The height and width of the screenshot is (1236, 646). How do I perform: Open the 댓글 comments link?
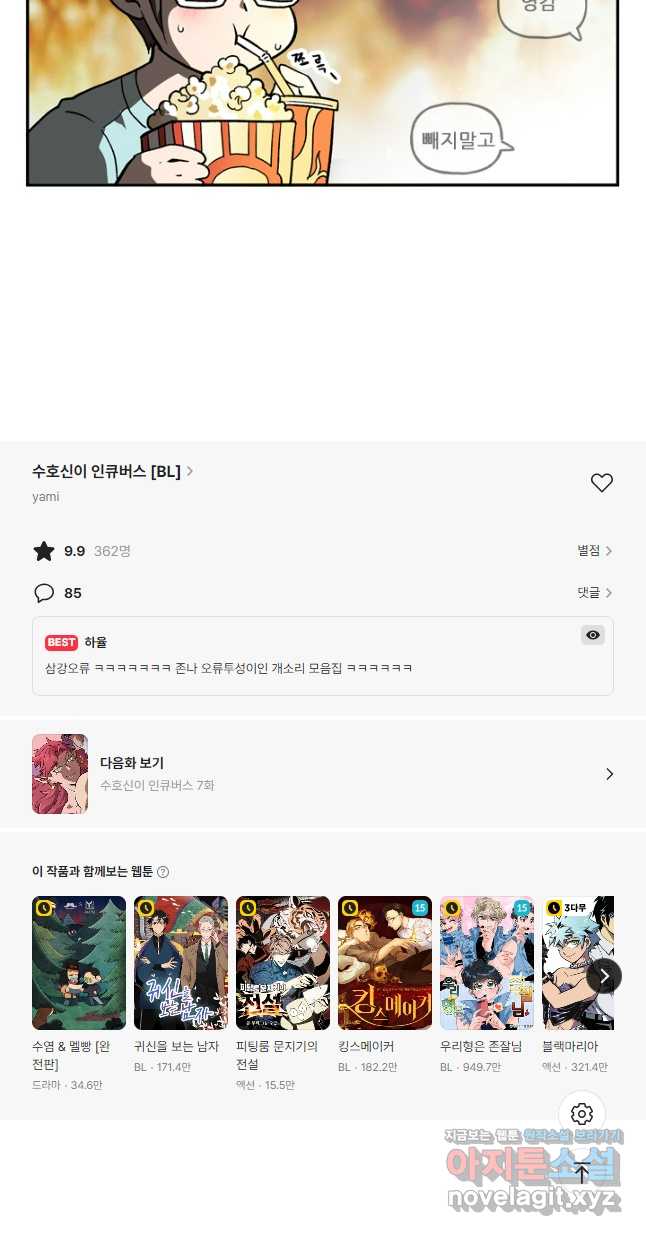pyautogui.click(x=594, y=593)
